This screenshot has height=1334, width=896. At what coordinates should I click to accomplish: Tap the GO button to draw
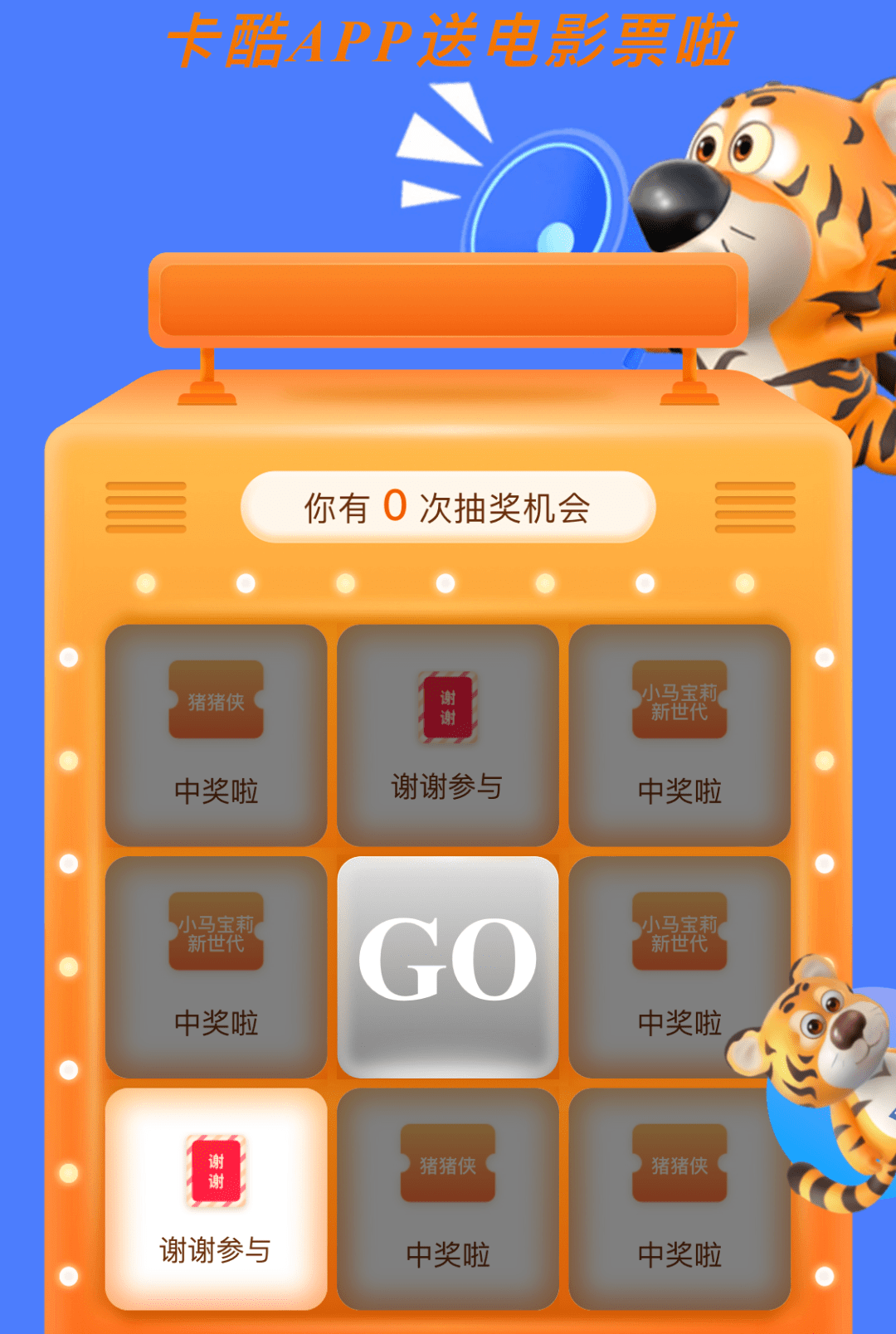[447, 966]
